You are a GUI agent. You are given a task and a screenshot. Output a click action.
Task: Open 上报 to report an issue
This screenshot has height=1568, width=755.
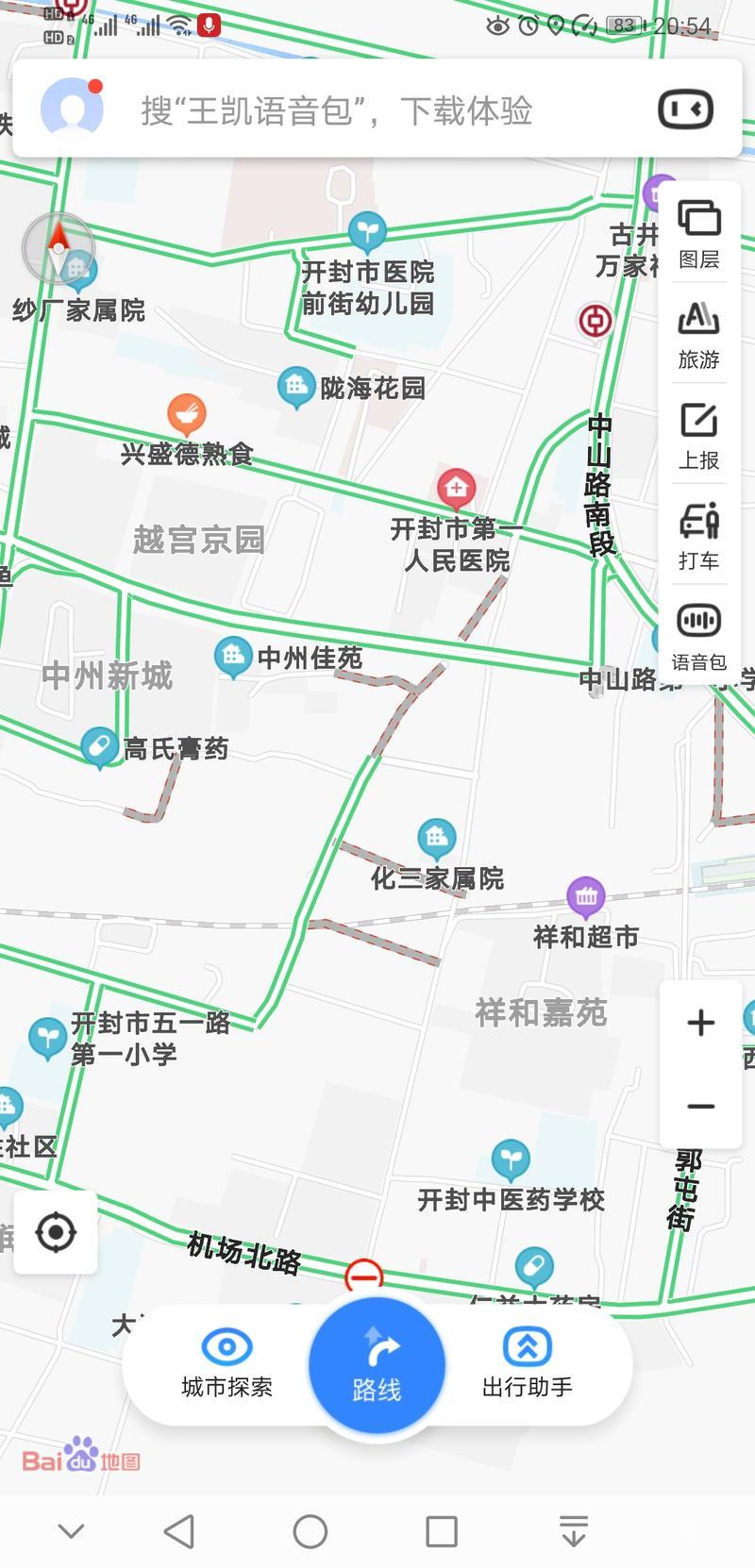[x=698, y=434]
